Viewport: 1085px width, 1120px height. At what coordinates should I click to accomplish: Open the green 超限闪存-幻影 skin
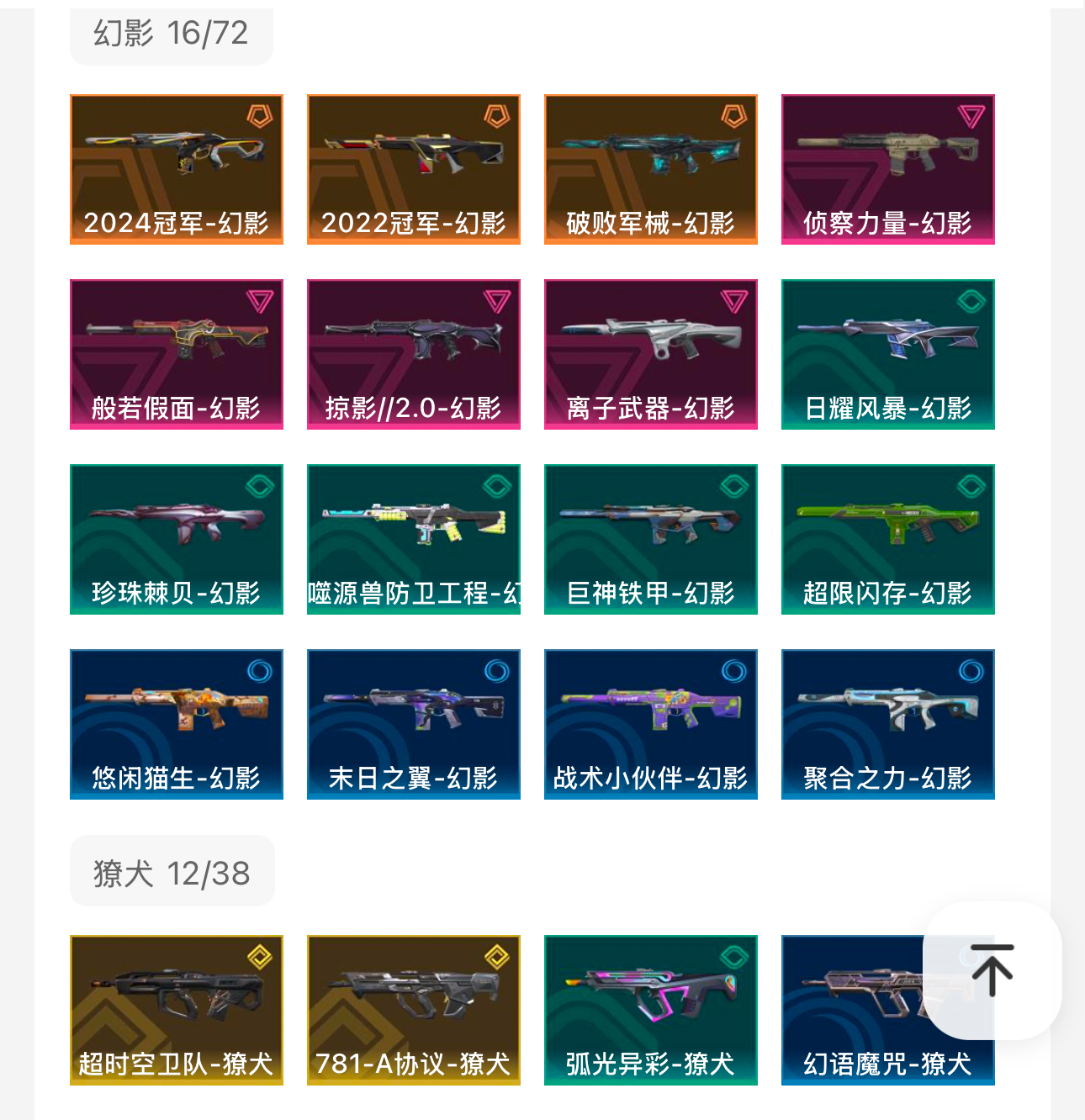pyautogui.click(x=888, y=539)
